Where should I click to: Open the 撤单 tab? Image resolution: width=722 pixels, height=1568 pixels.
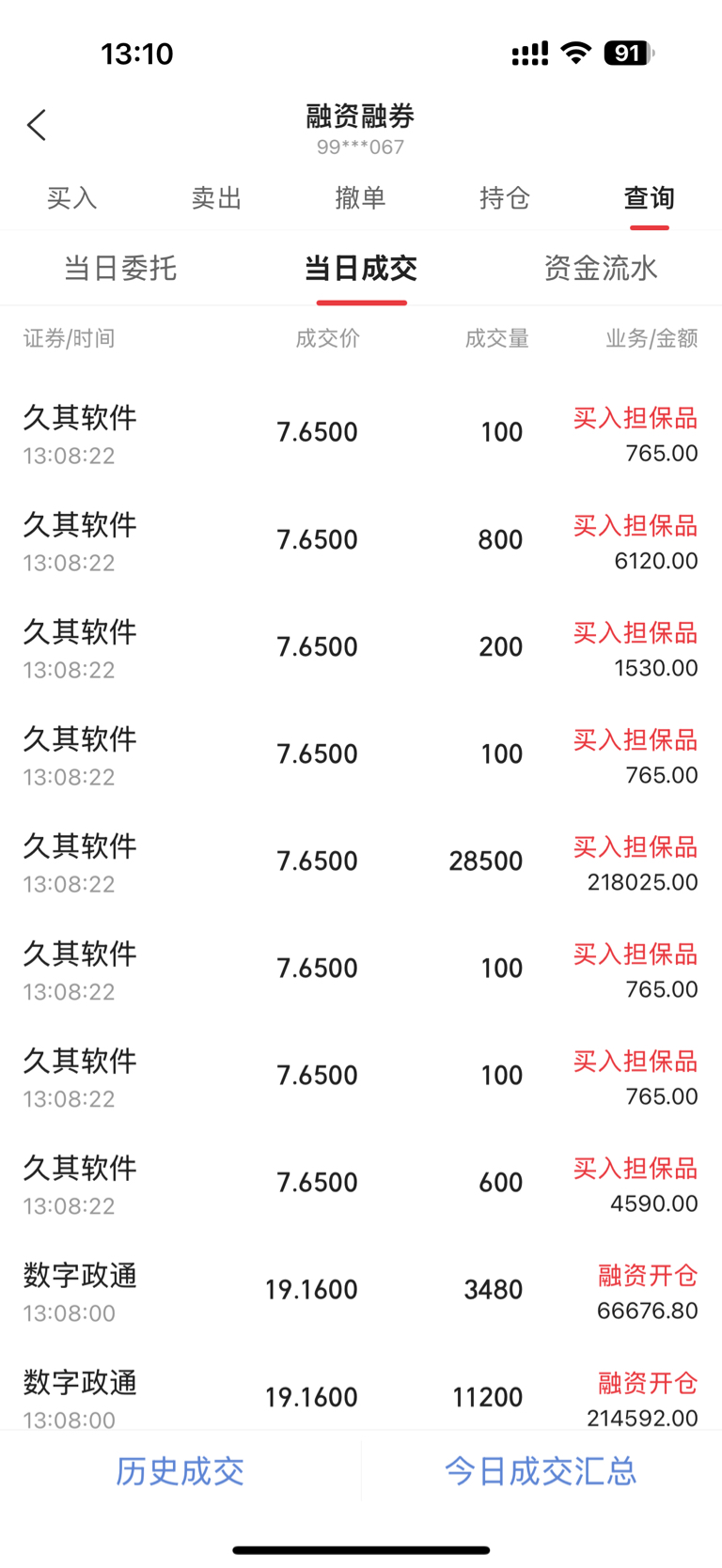361,198
